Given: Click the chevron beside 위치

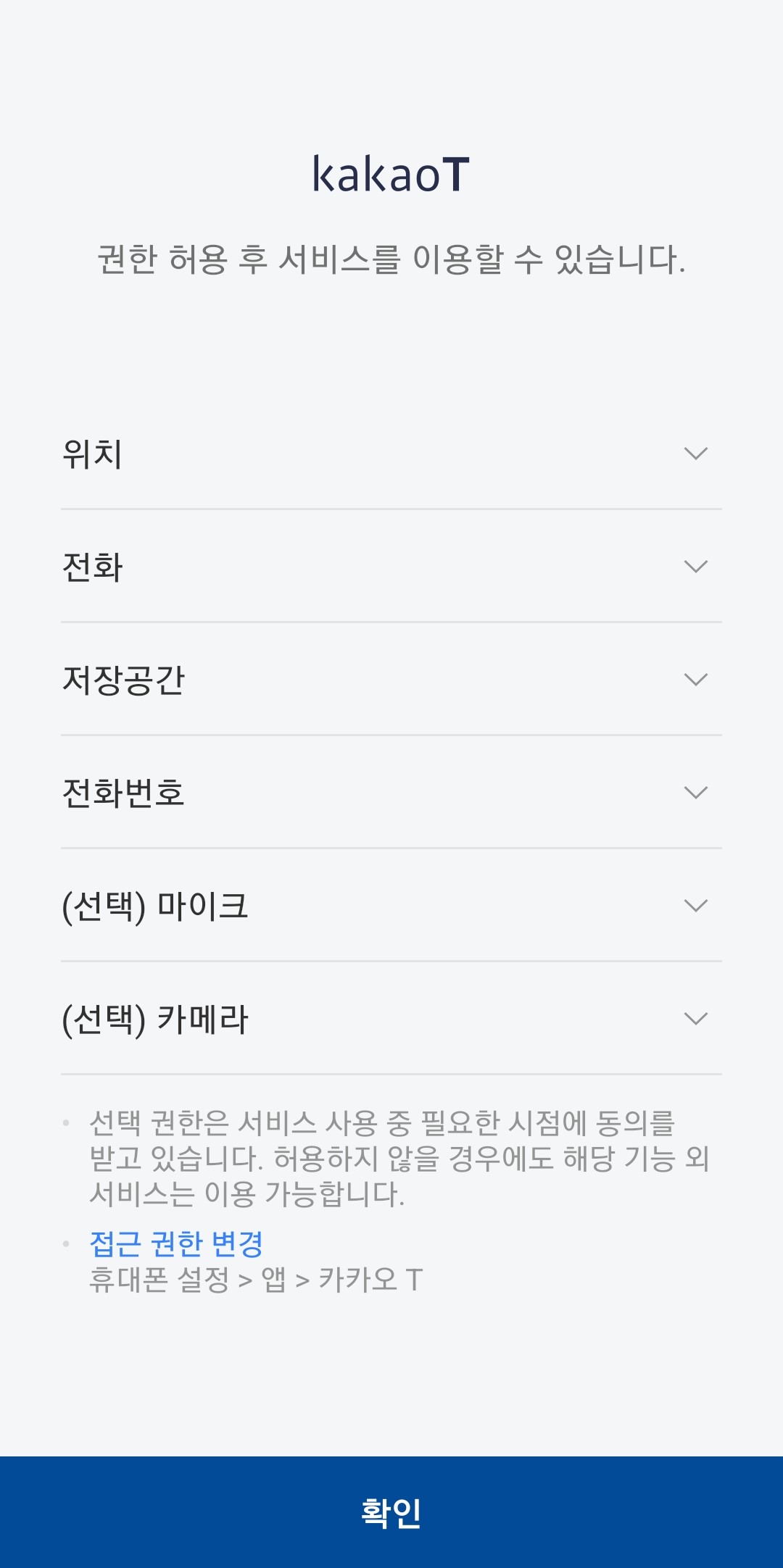Looking at the screenshot, I should coord(696,455).
